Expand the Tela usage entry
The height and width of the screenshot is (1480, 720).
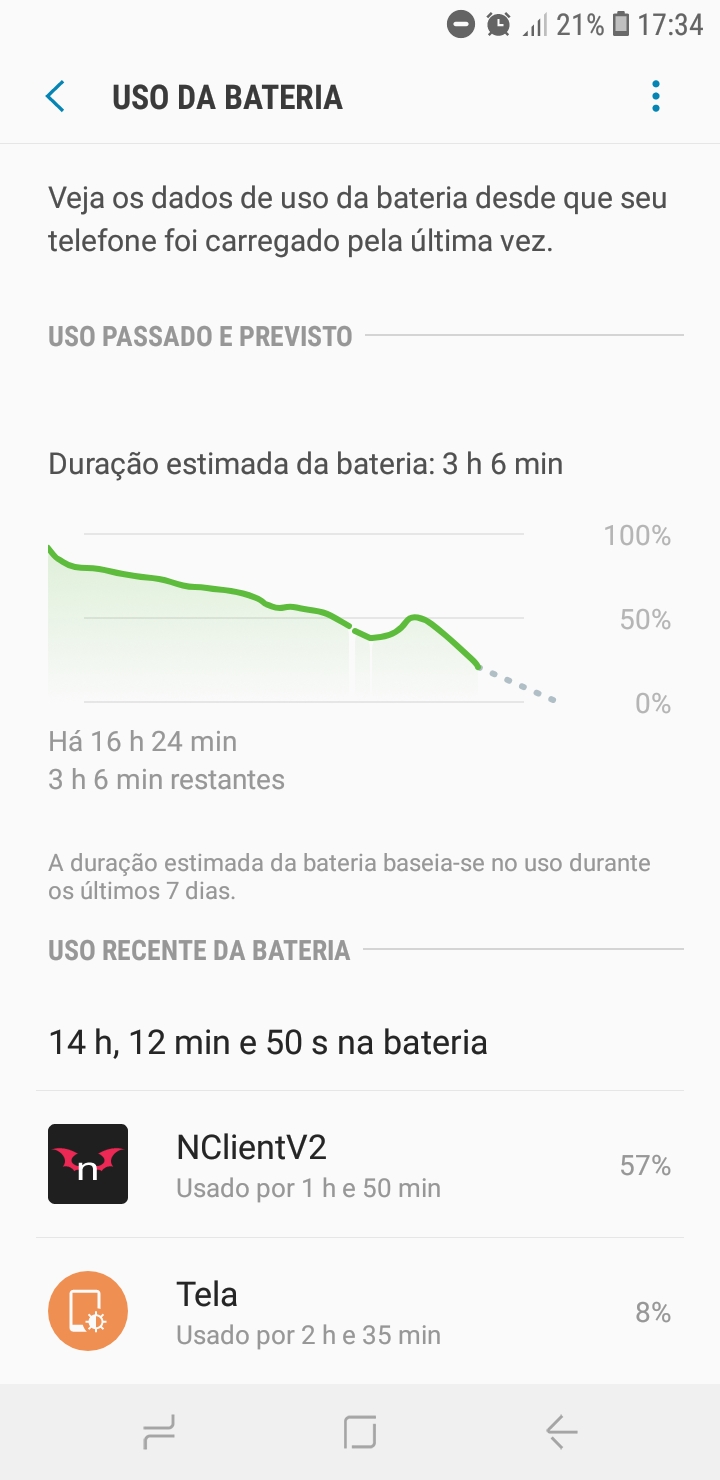pos(360,1310)
